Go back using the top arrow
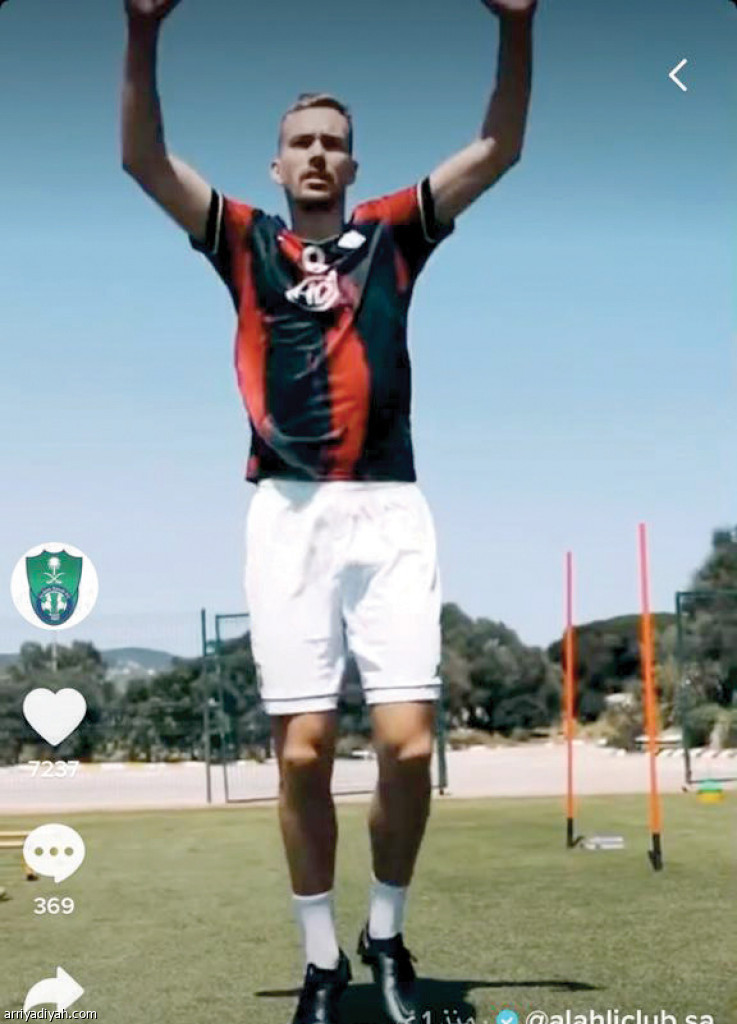 click(x=678, y=75)
